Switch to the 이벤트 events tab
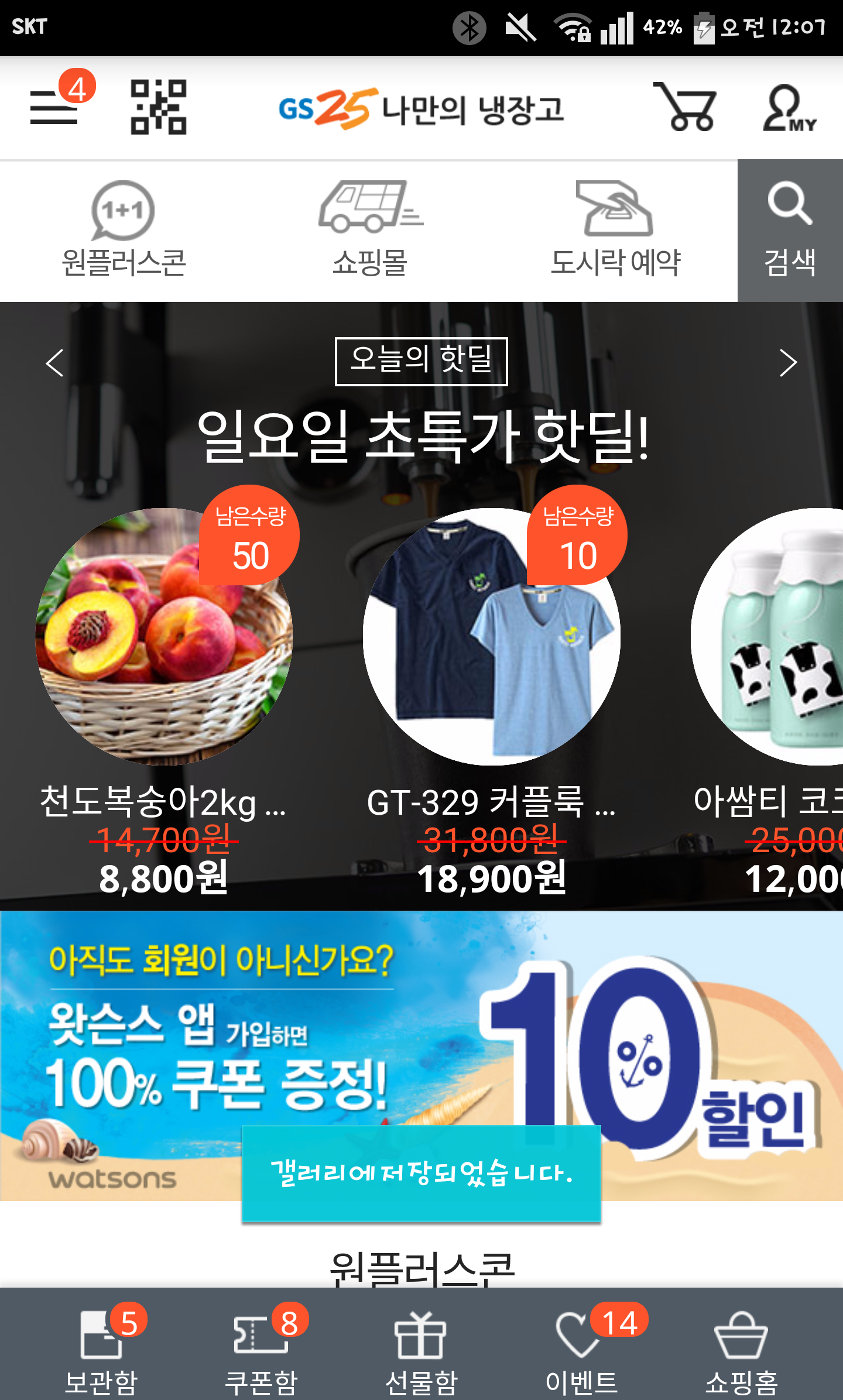This screenshot has height=1400, width=843. coord(581,1352)
